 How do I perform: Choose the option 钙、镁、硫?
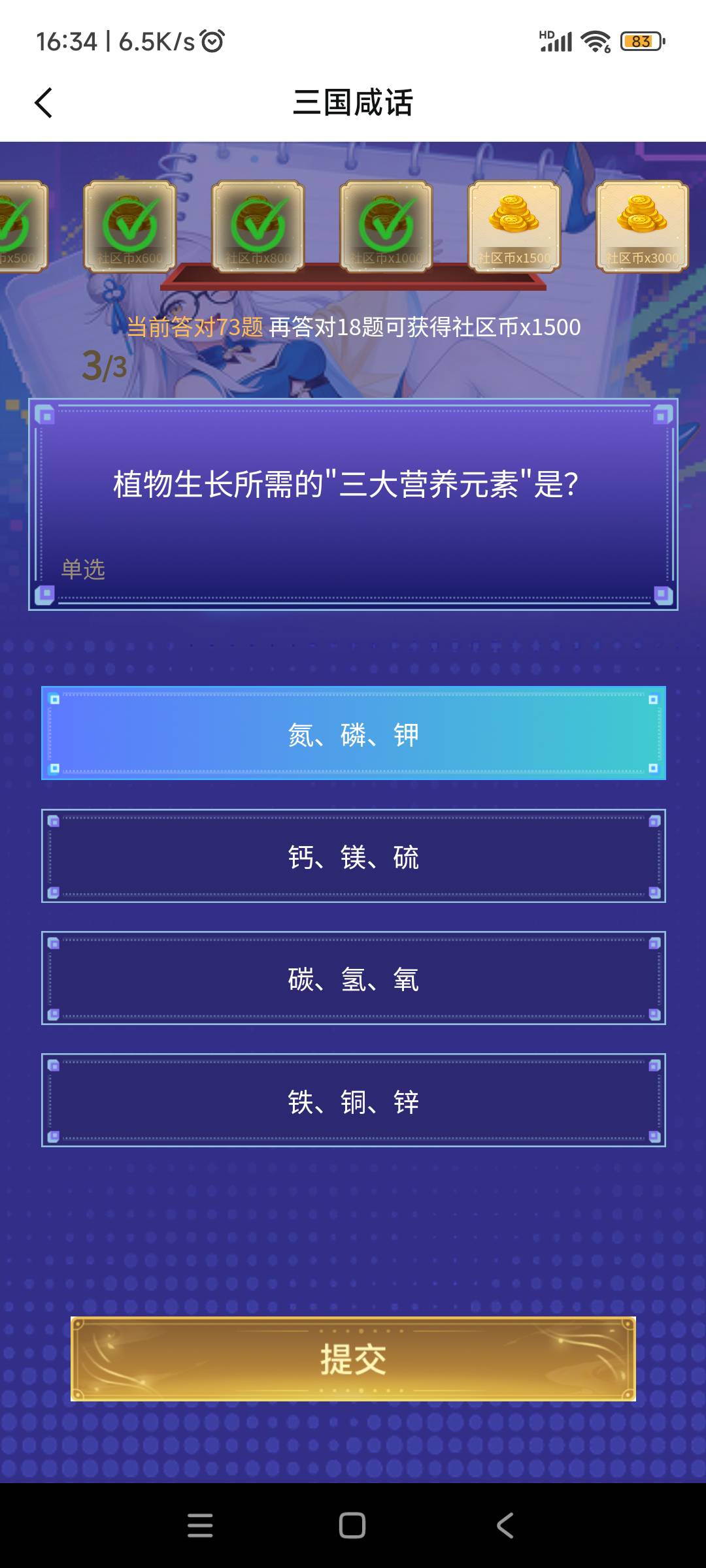click(x=353, y=856)
